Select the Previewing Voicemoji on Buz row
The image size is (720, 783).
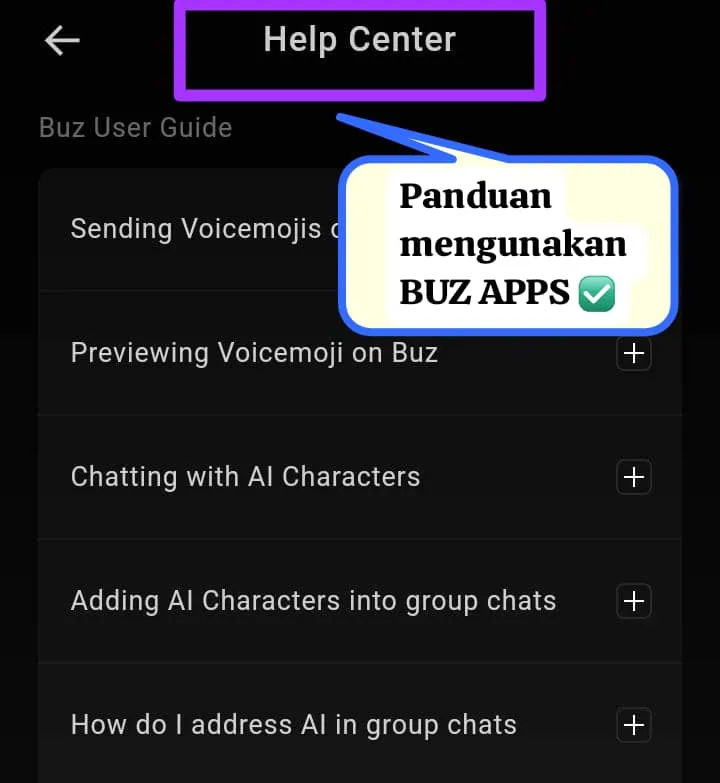pyautogui.click(x=253, y=353)
